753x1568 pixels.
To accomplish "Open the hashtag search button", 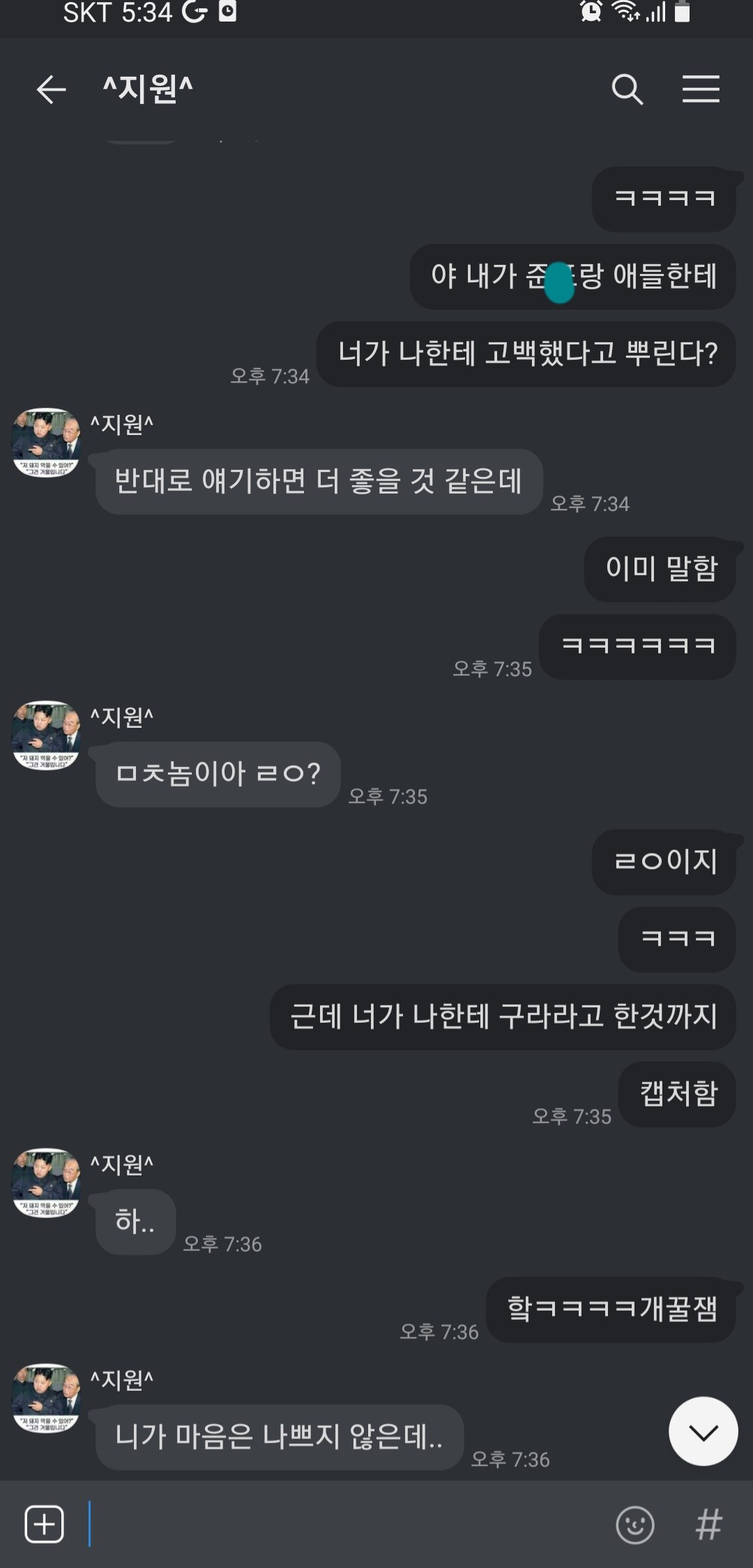I will click(708, 1524).
